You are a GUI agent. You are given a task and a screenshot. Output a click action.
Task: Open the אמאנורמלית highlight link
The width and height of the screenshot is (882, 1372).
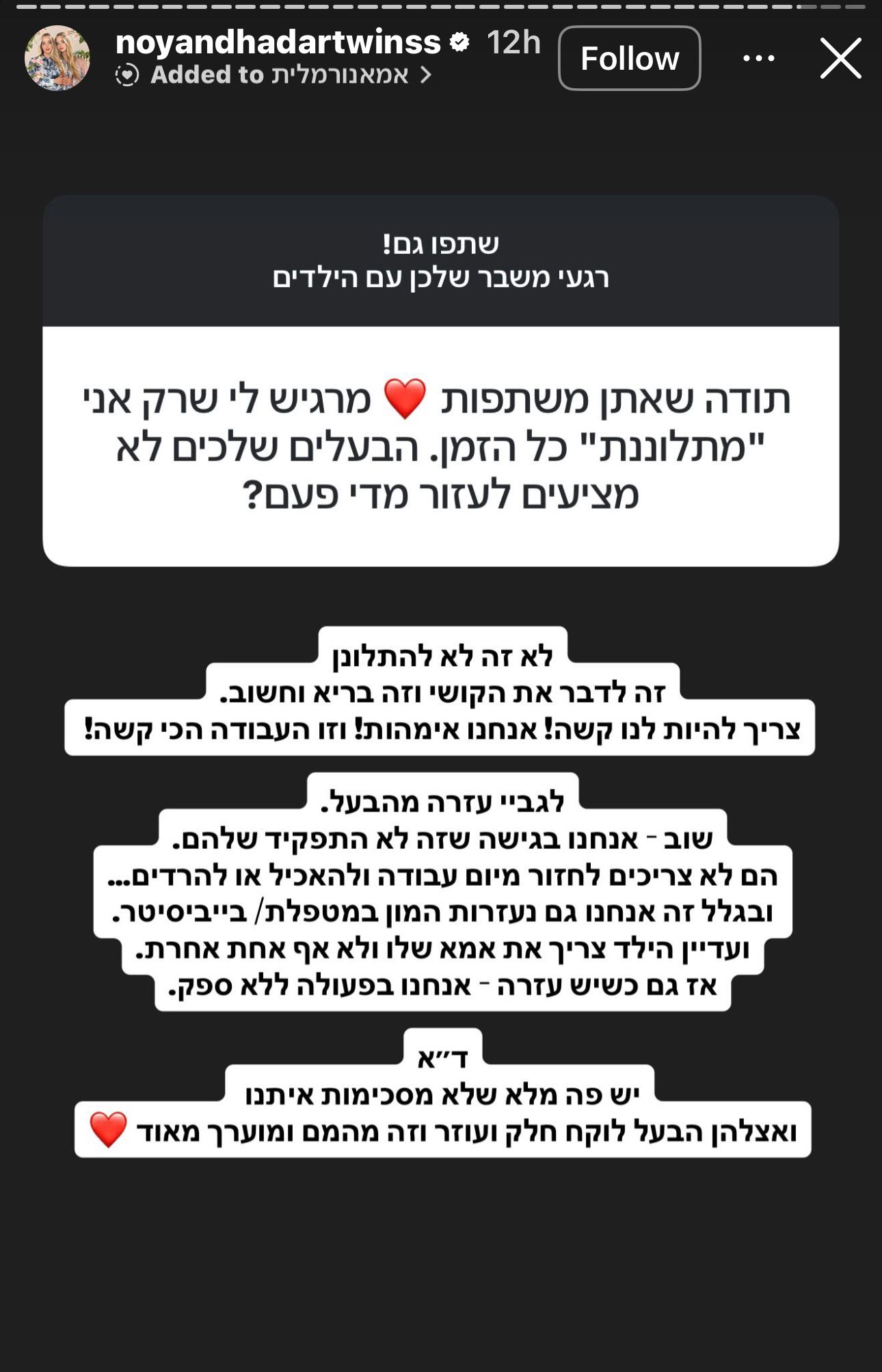280,75
